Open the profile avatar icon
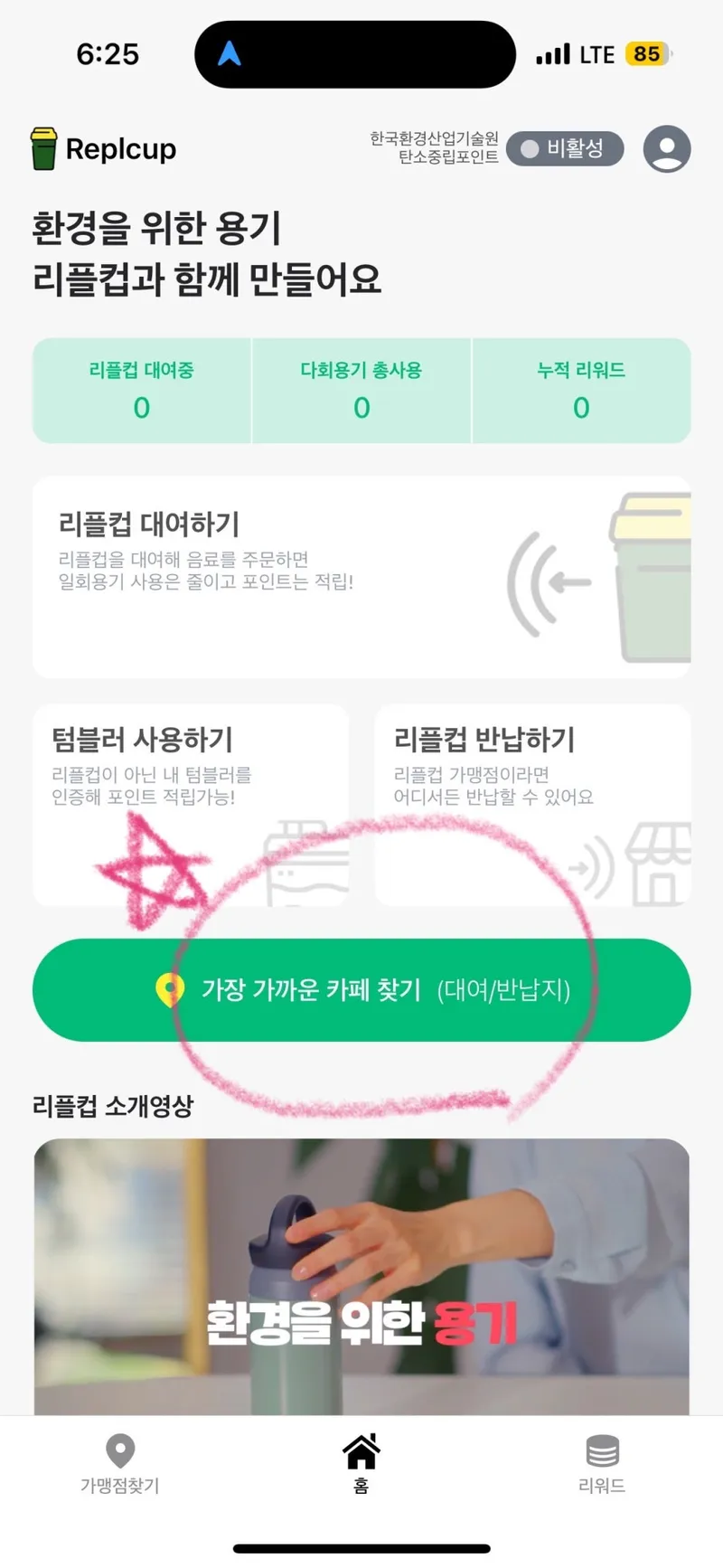Viewport: 723px width, 1568px height. (667, 149)
